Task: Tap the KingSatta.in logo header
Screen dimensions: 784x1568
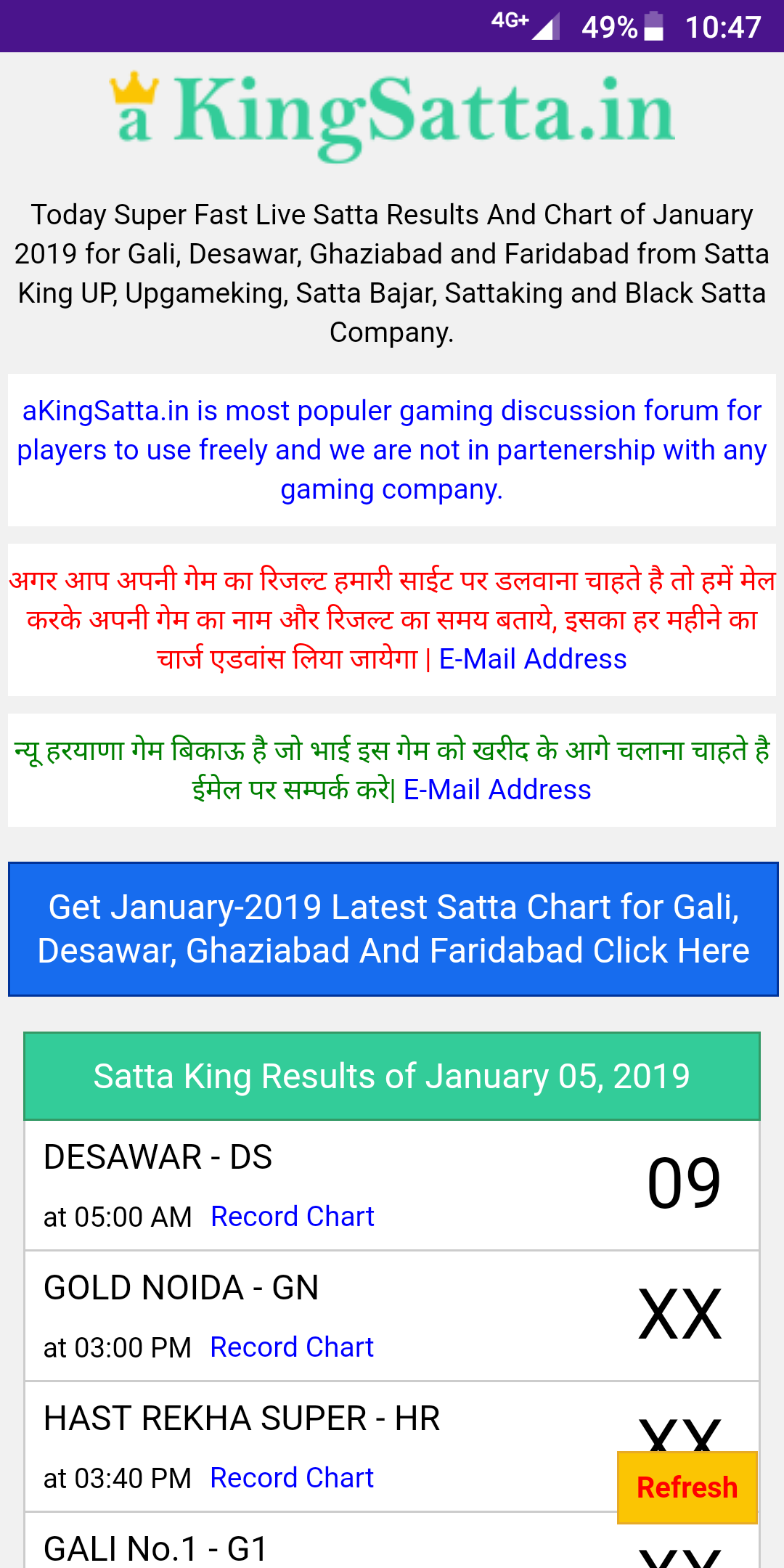Action: click(392, 115)
